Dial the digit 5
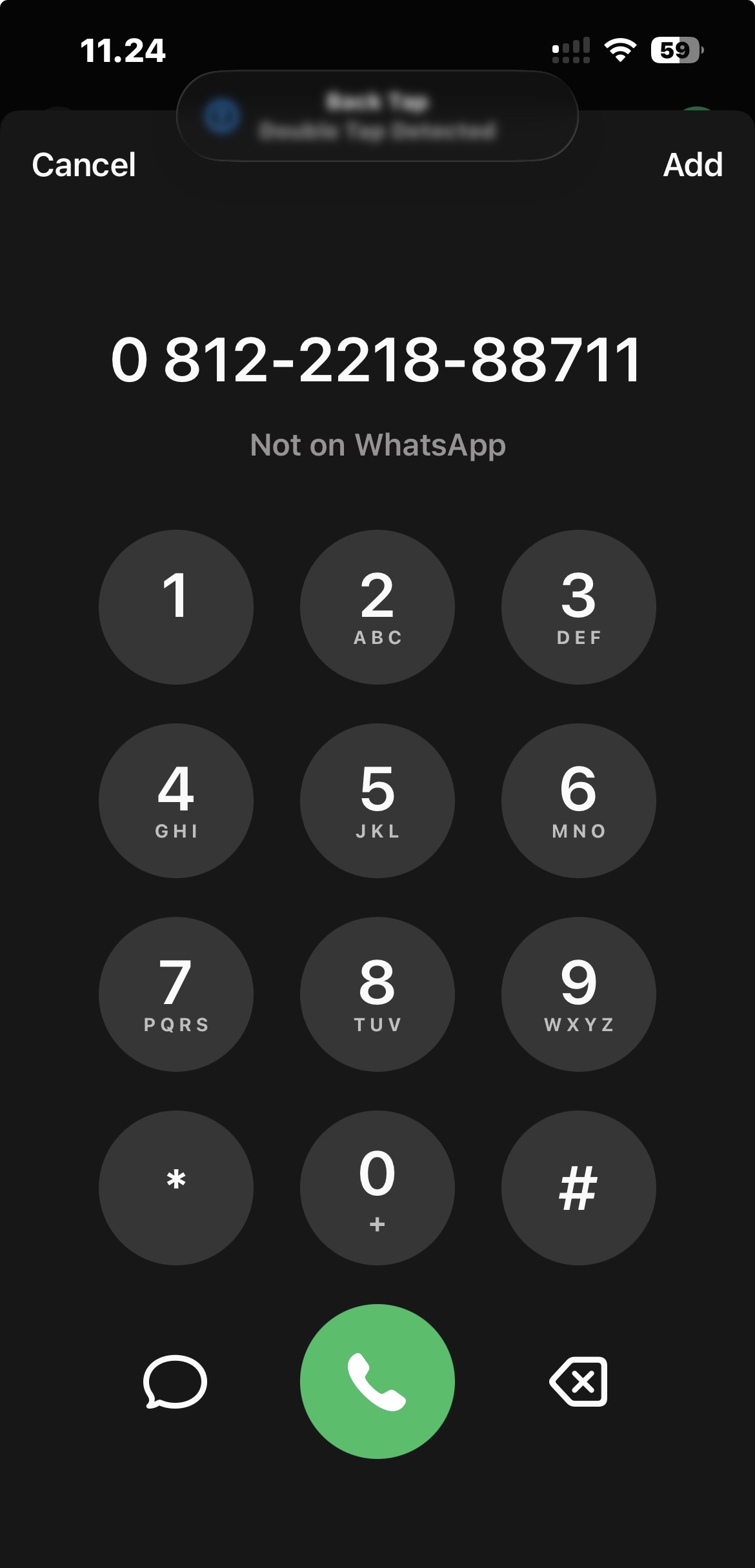 point(377,800)
